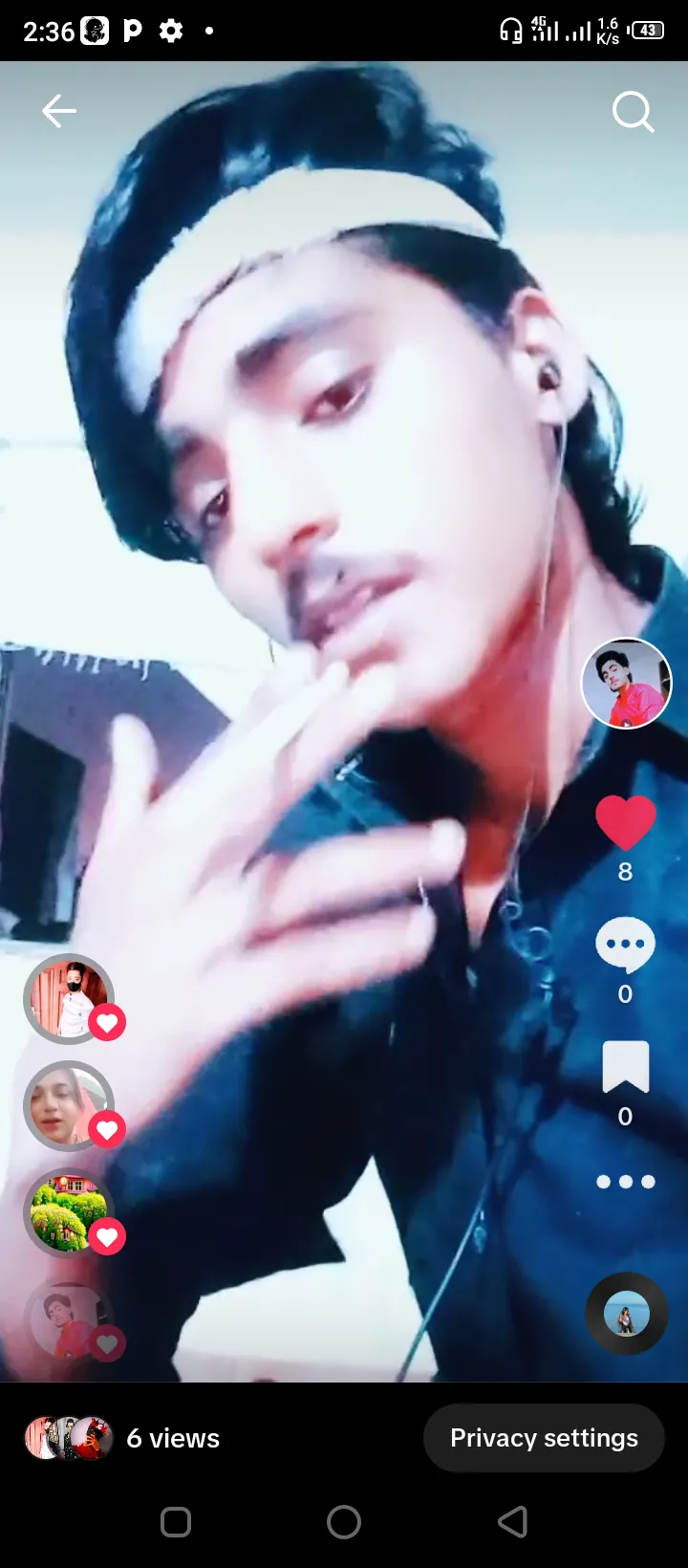688x1568 pixels.
Task: Open the liker avatar with garden photo
Action: point(69,1214)
